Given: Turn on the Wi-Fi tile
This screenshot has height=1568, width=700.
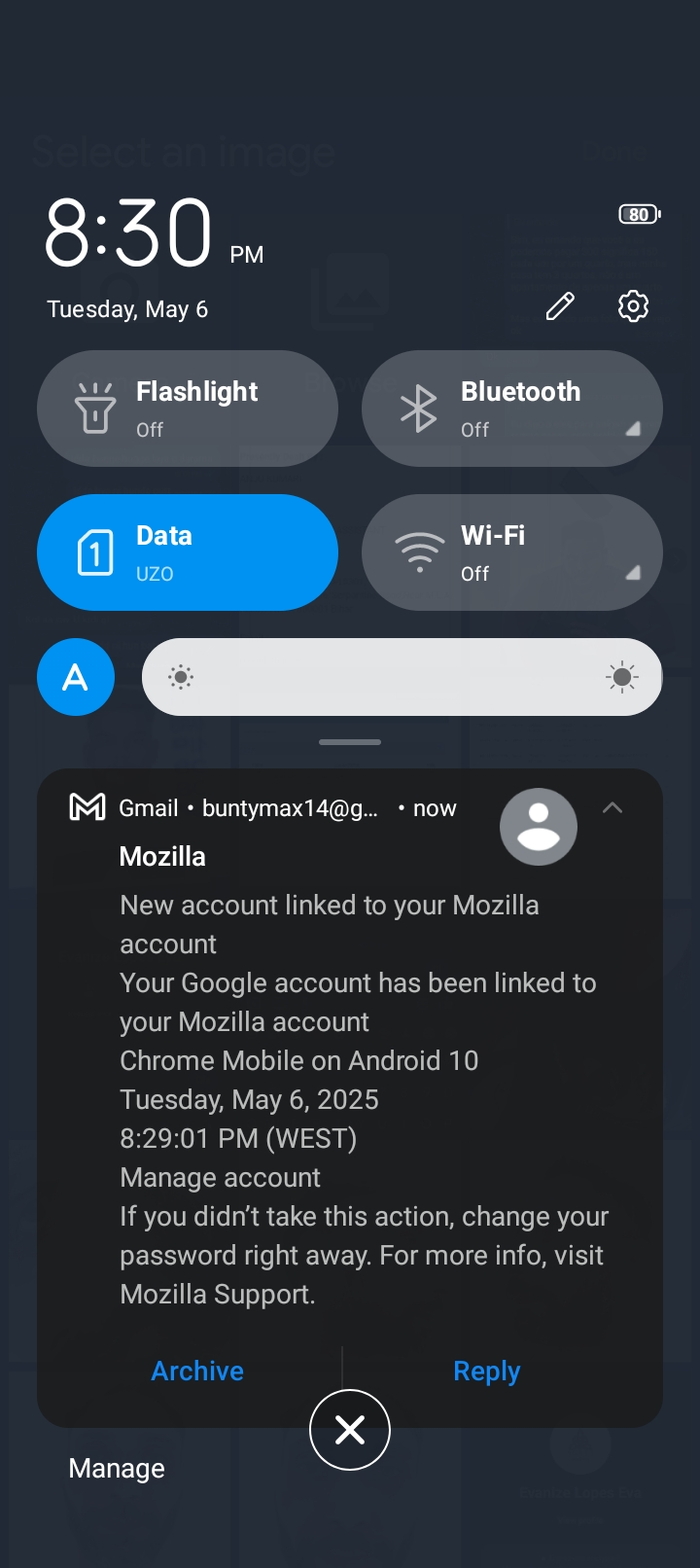Looking at the screenshot, I should [512, 552].
